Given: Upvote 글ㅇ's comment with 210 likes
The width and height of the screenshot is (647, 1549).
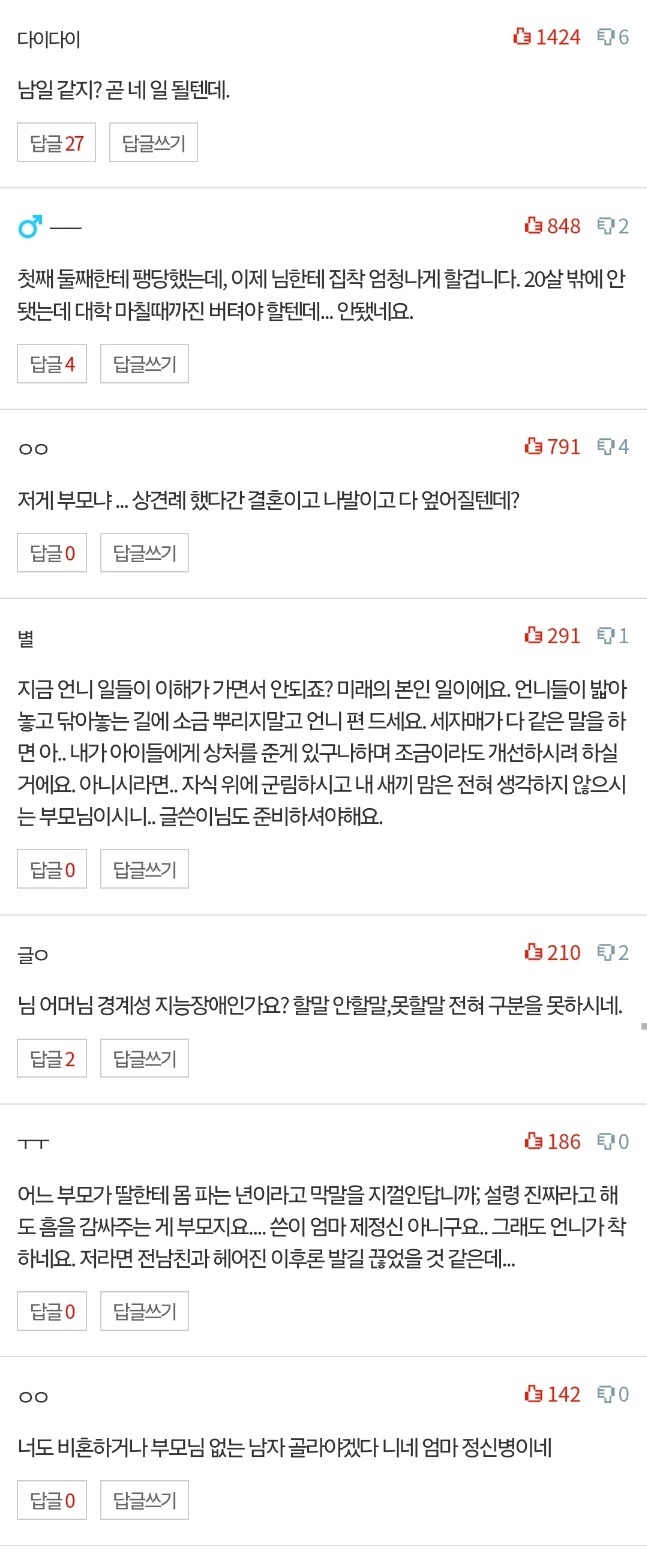Looking at the screenshot, I should 552,952.
